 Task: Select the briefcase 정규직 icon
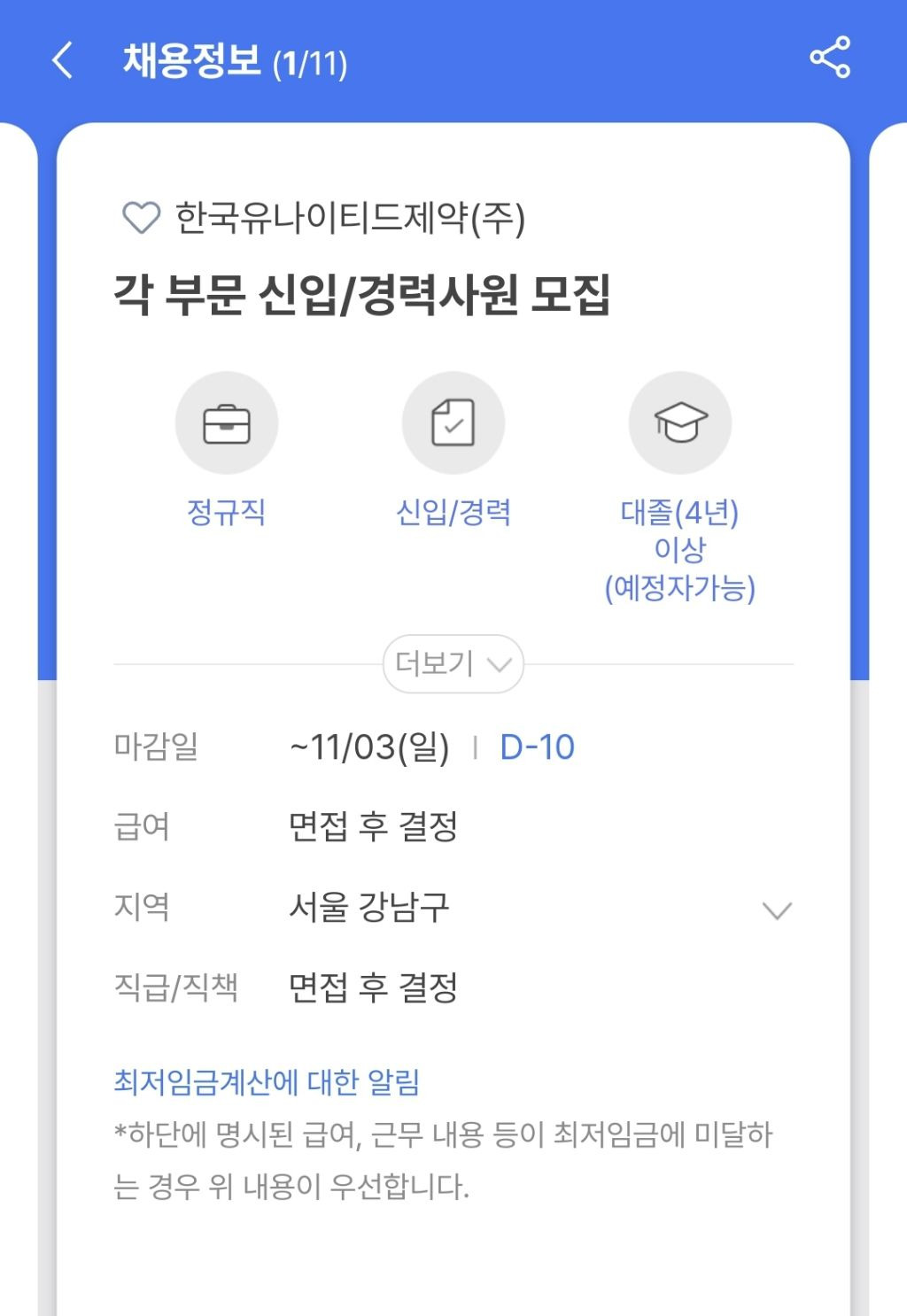pyautogui.click(x=228, y=423)
